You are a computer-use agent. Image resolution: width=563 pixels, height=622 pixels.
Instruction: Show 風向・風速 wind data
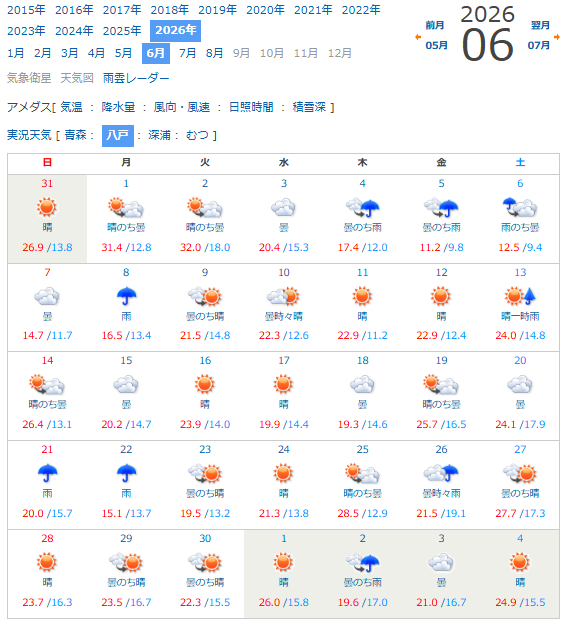[x=182, y=107]
